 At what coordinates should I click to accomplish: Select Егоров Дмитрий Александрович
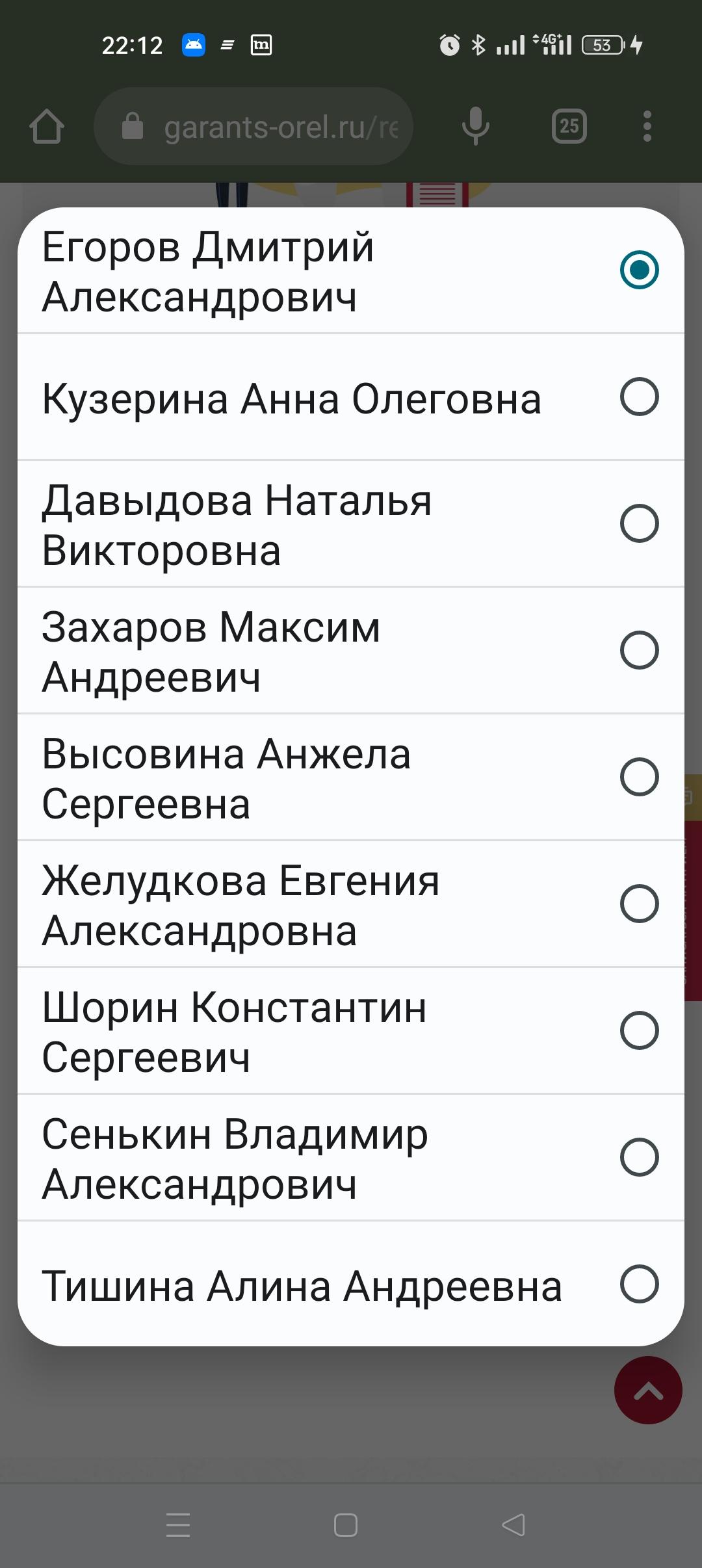point(351,270)
